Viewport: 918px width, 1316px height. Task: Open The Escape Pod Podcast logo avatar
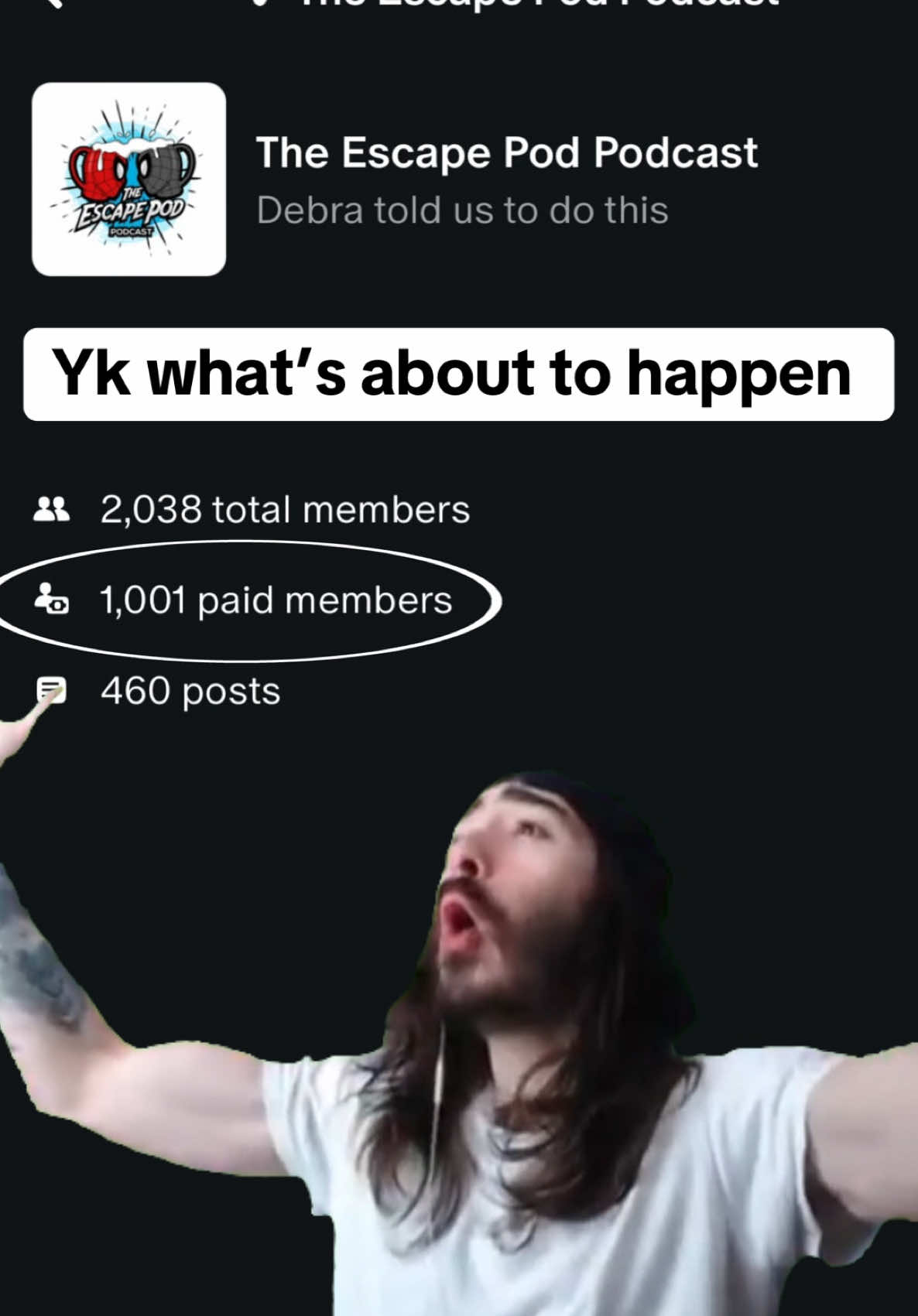click(x=130, y=179)
